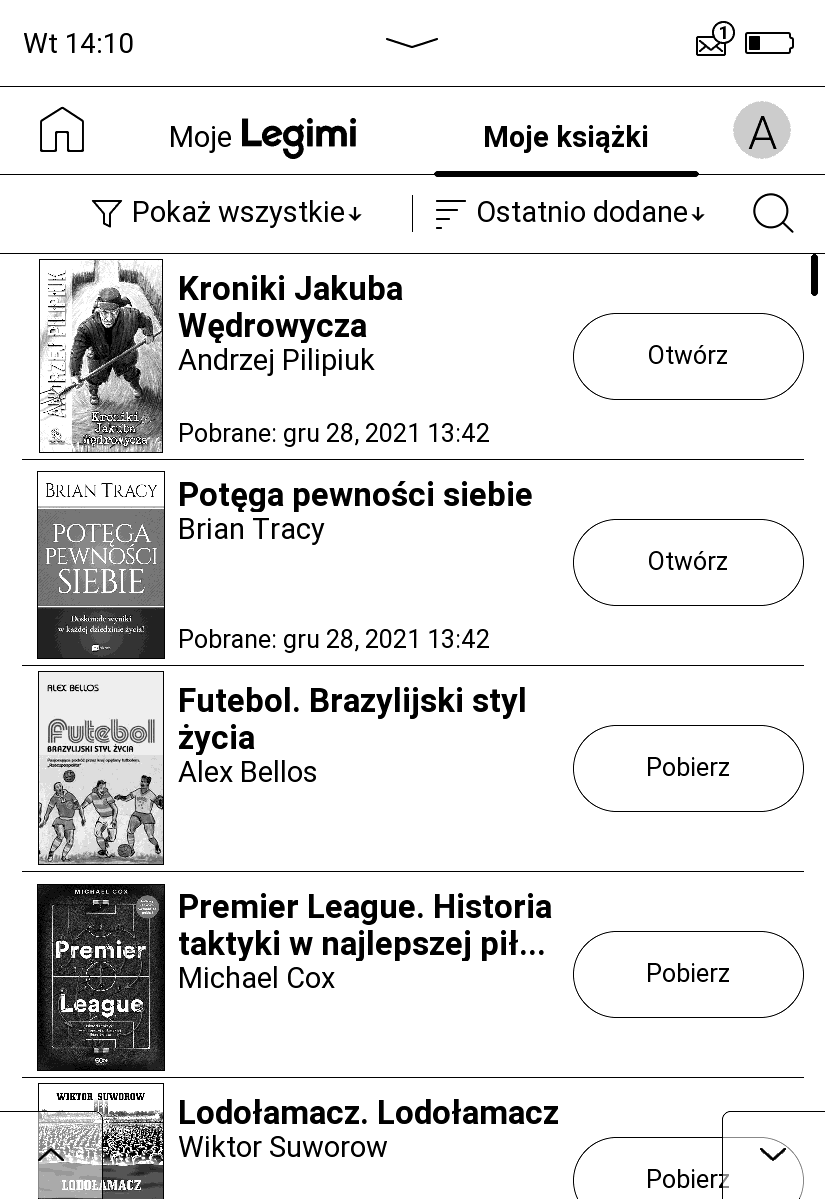The image size is (825, 1200).
Task: Open the account avatar A
Action: coord(762,131)
